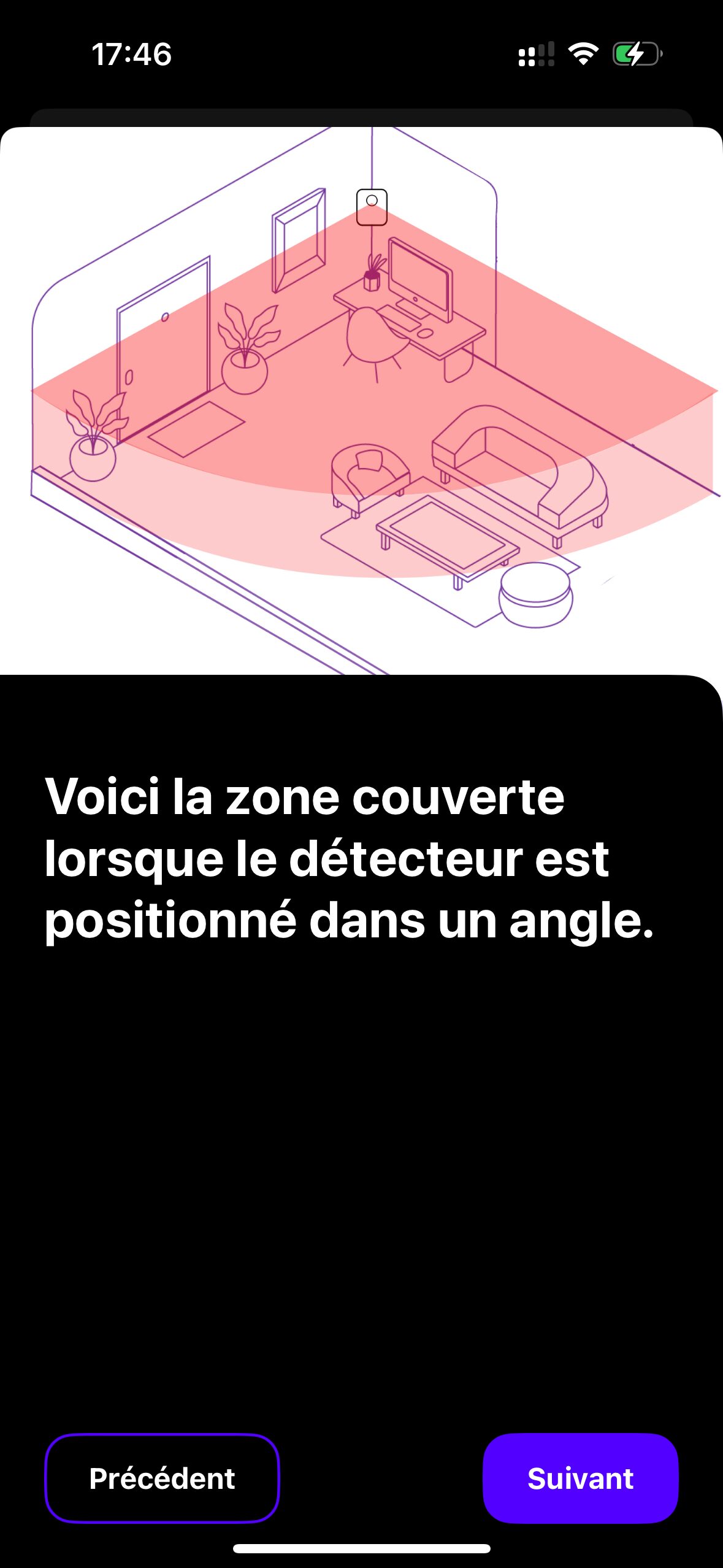Go back with the Précédent button

click(x=162, y=1478)
